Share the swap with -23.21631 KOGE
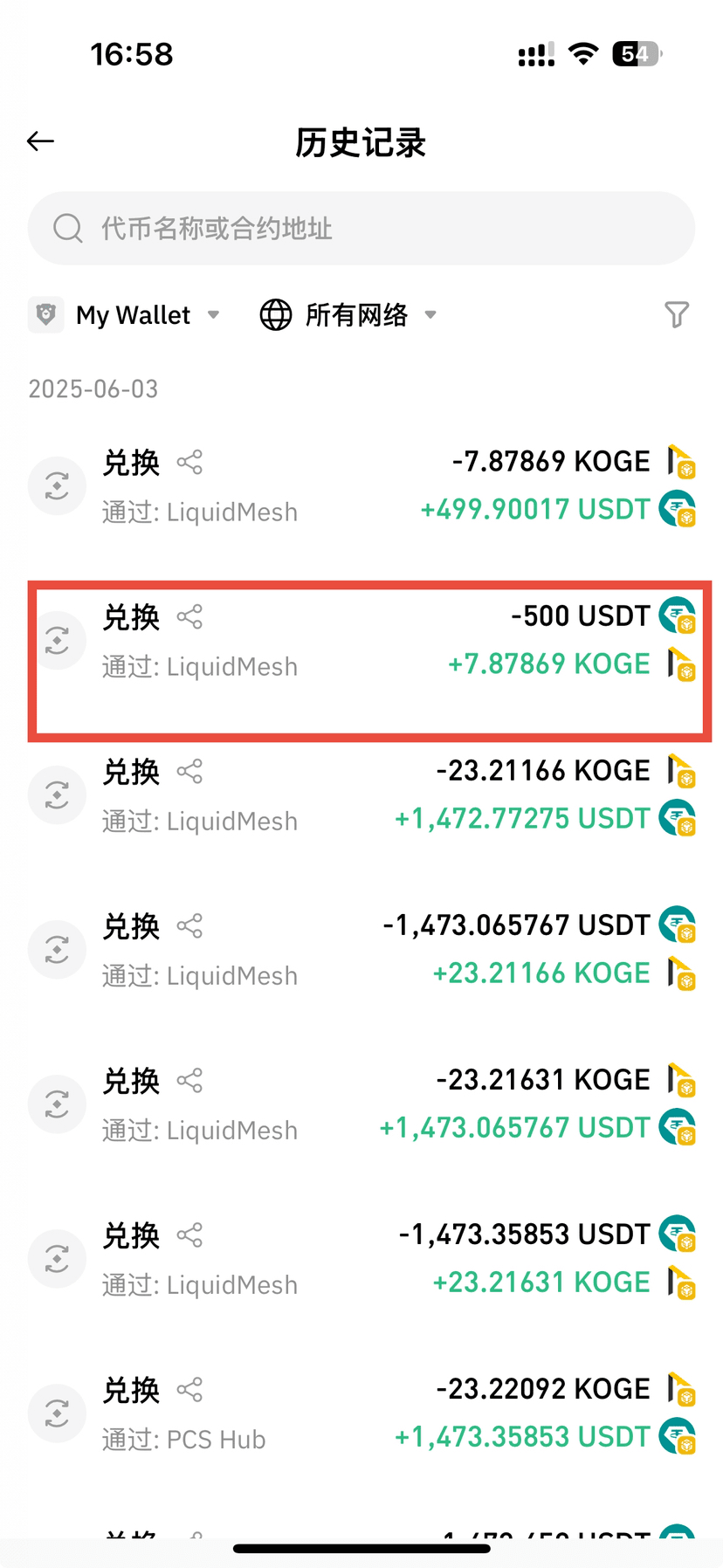This screenshot has width=723, height=1568. tap(189, 1081)
